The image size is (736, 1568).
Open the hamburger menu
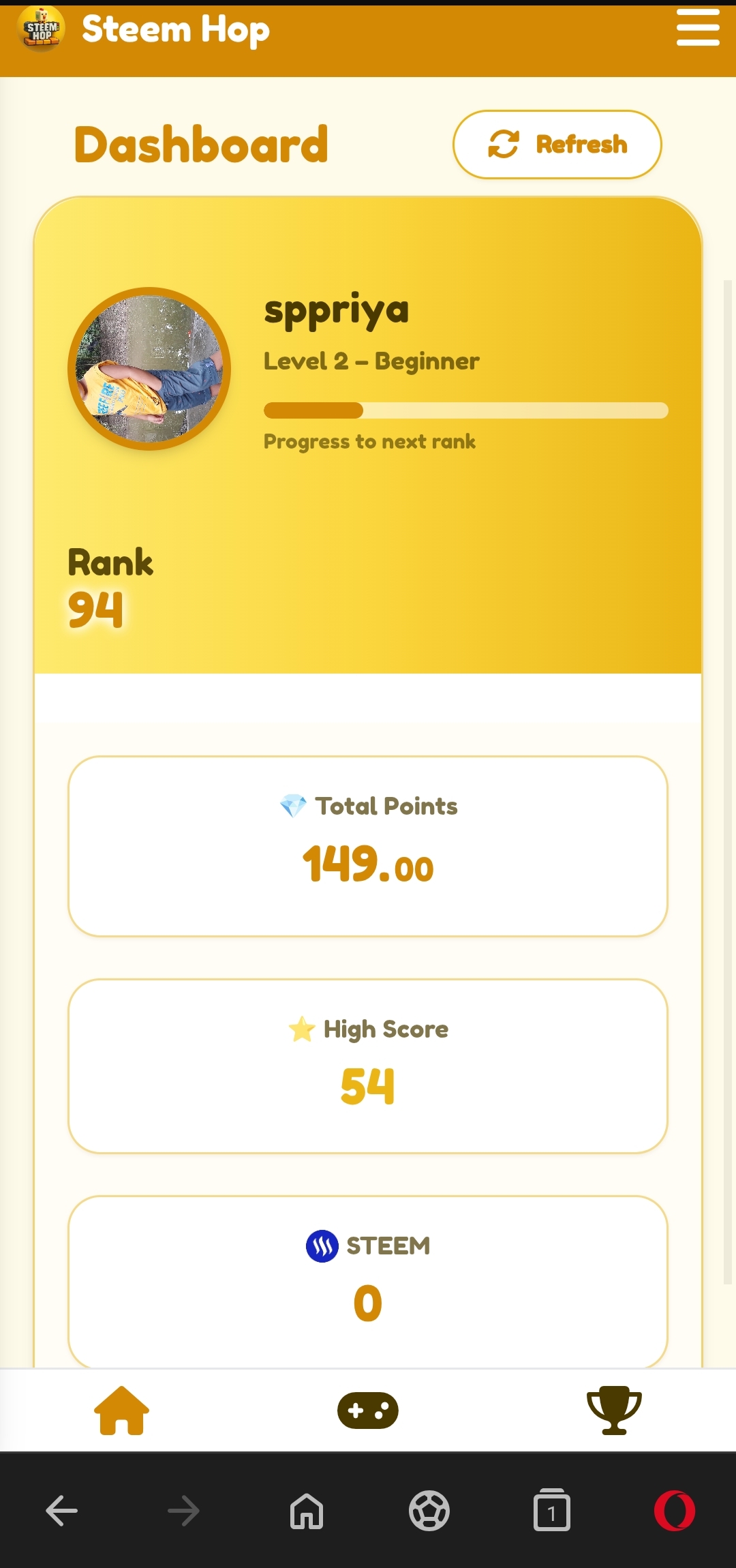point(697,28)
